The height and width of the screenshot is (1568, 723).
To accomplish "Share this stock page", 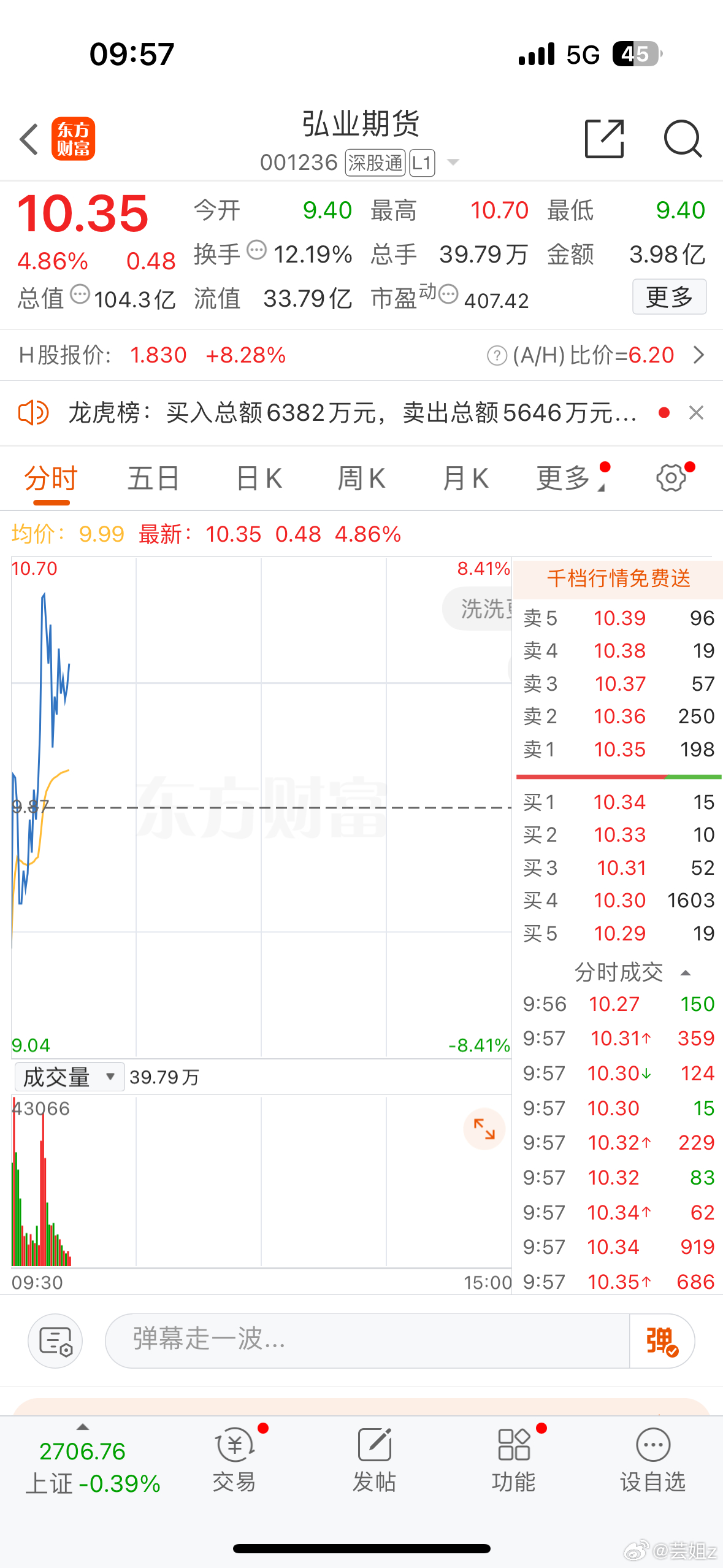I will pos(604,139).
